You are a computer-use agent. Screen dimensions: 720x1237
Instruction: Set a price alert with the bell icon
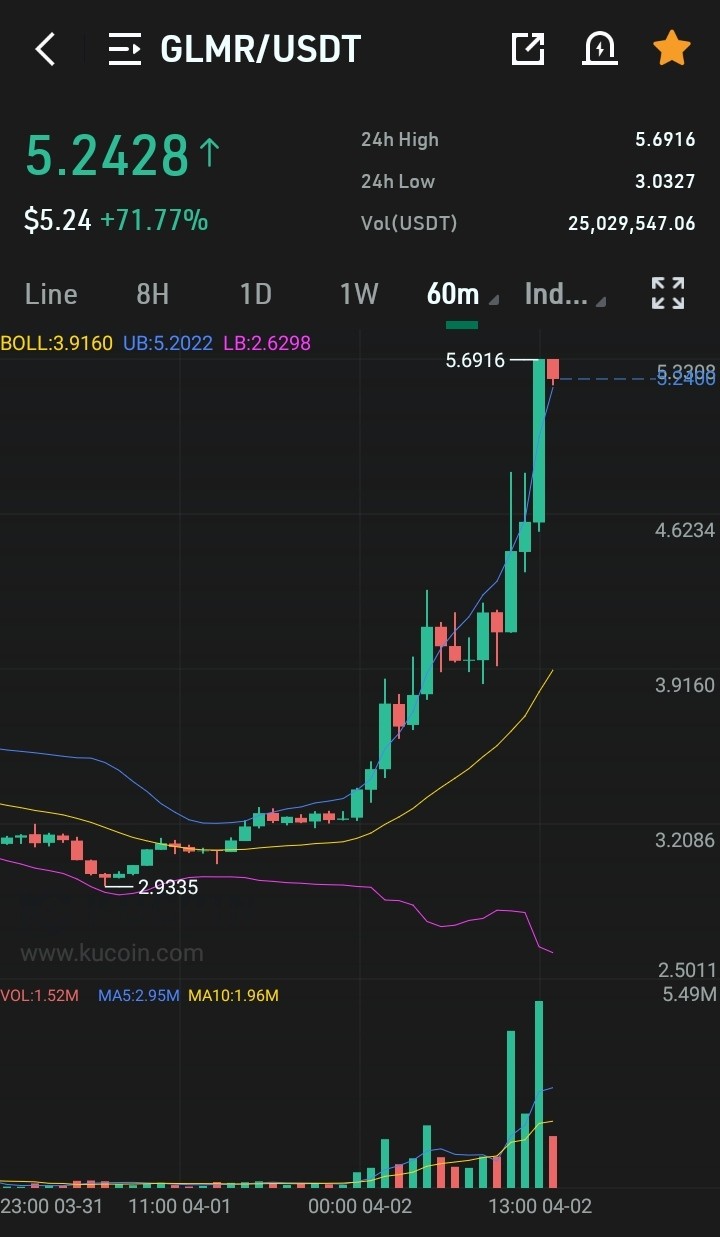(600, 49)
